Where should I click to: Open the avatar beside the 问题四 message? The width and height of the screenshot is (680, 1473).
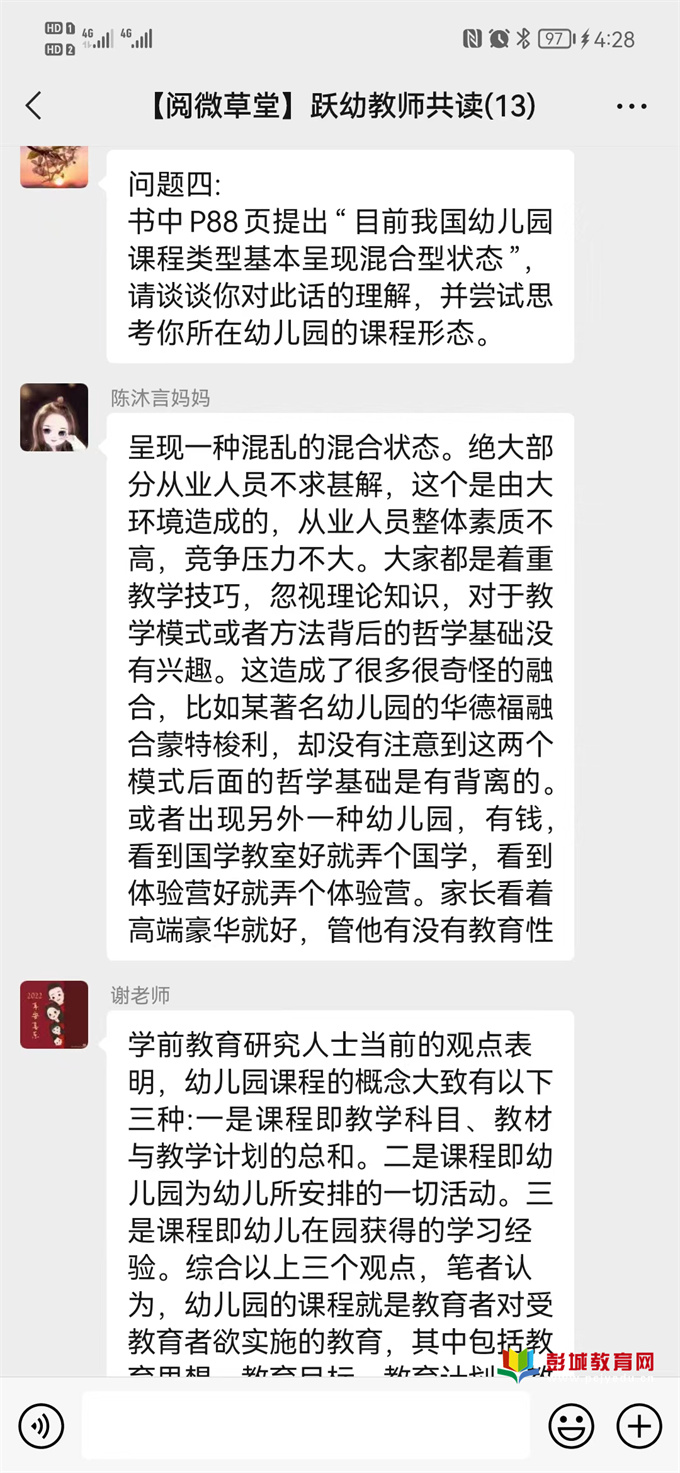click(x=54, y=167)
